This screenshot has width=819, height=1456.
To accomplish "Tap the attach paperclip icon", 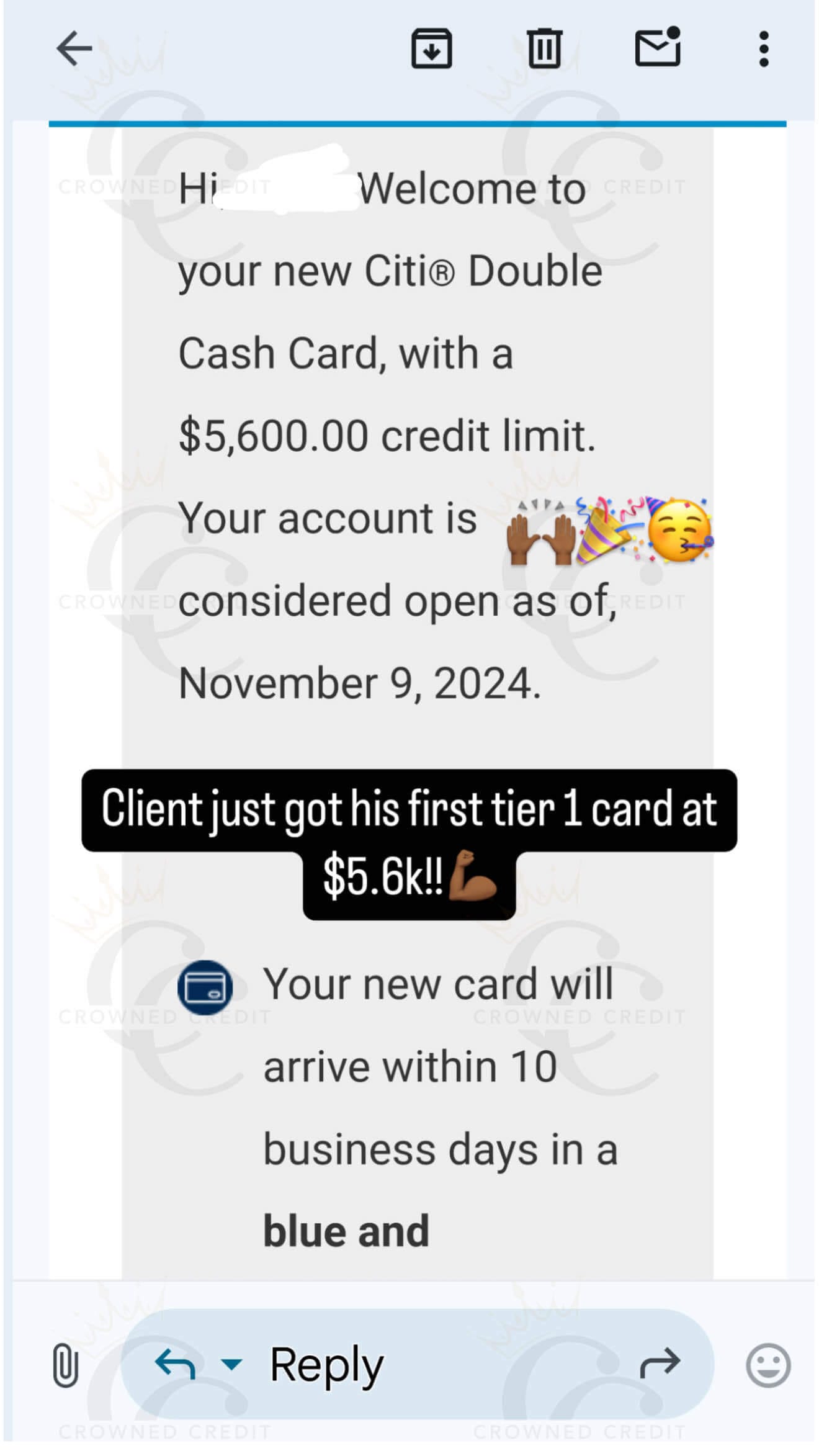I will pyautogui.click(x=65, y=1365).
